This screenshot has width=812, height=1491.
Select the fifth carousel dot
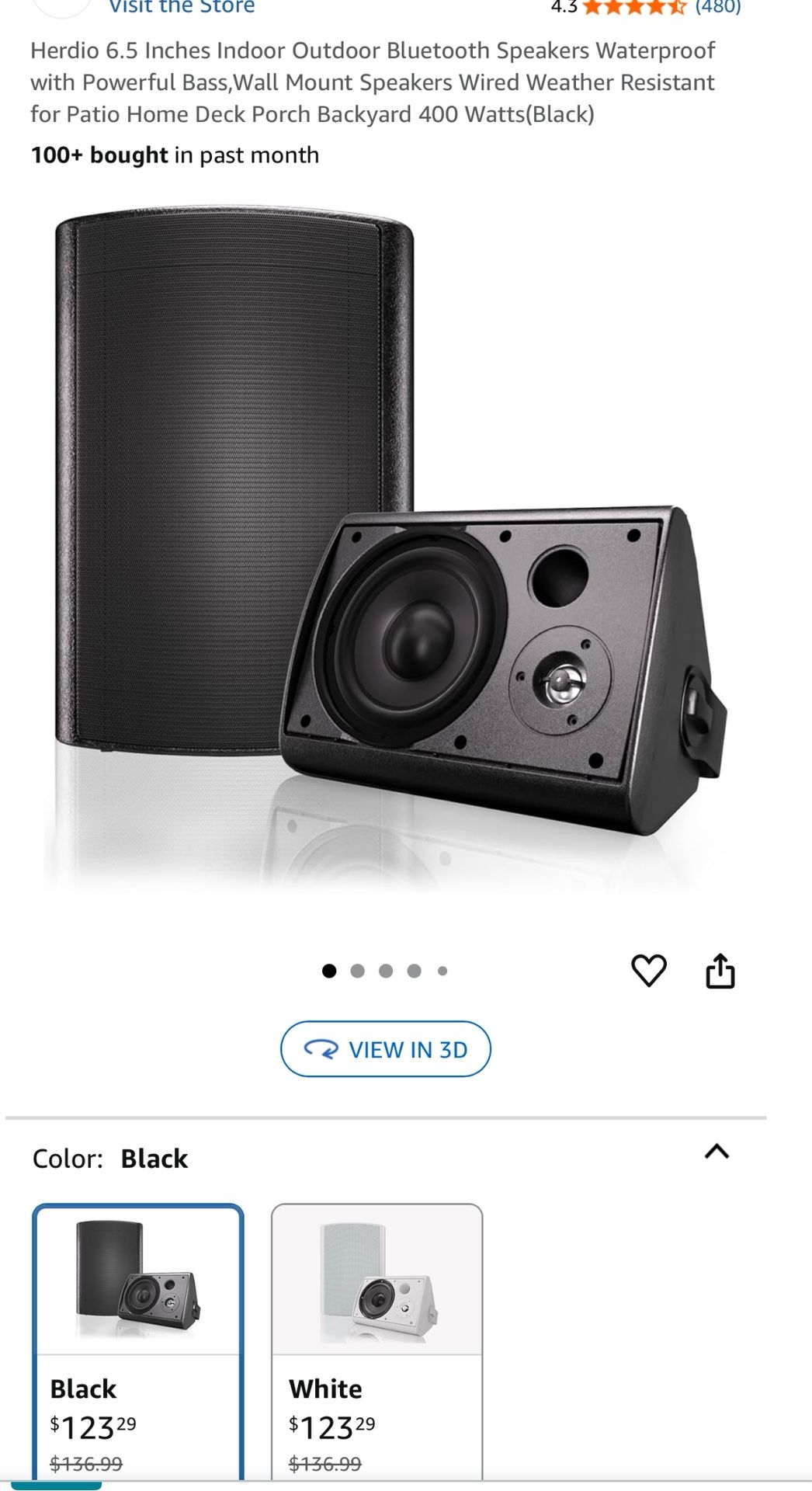pyautogui.click(x=442, y=969)
